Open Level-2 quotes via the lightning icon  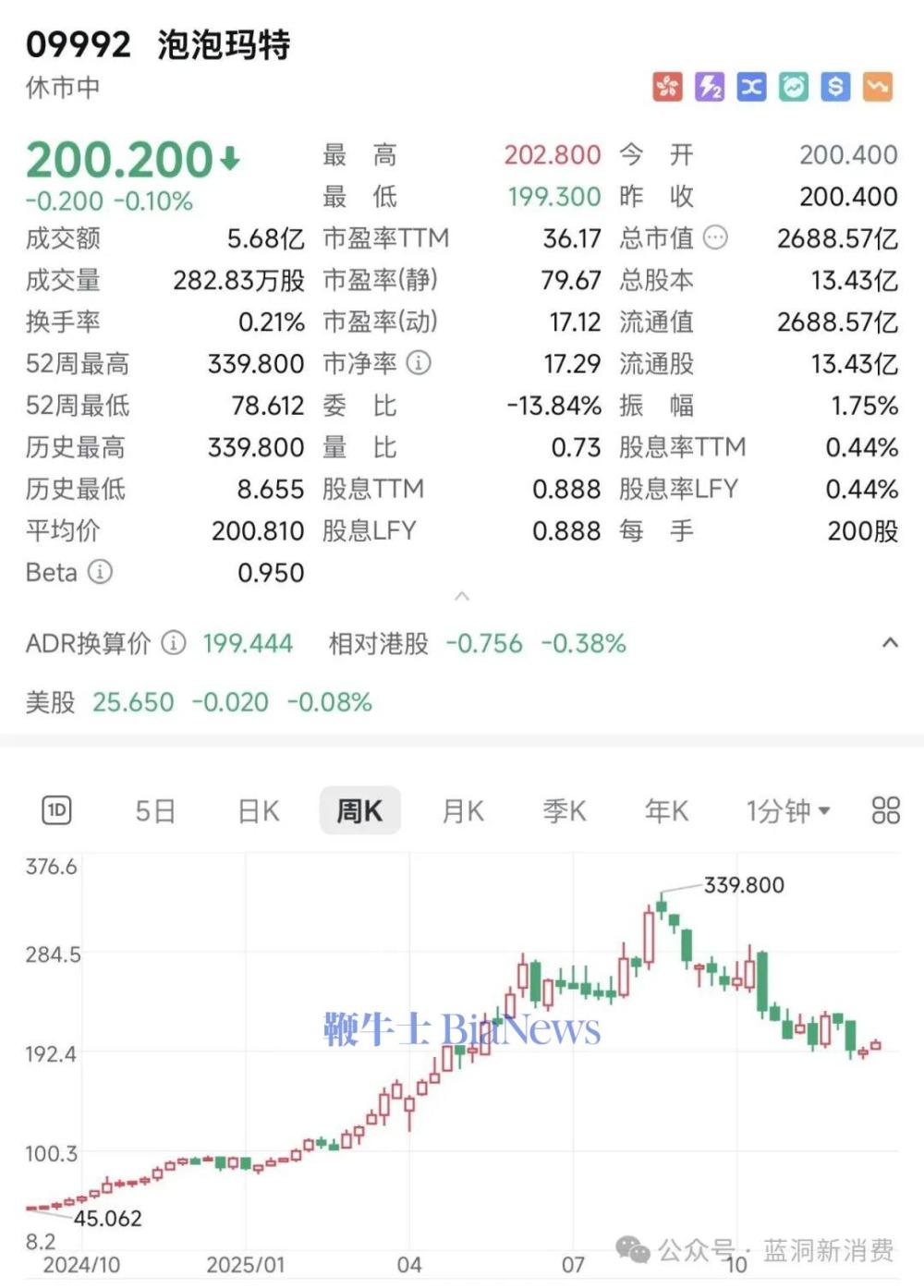(x=709, y=87)
